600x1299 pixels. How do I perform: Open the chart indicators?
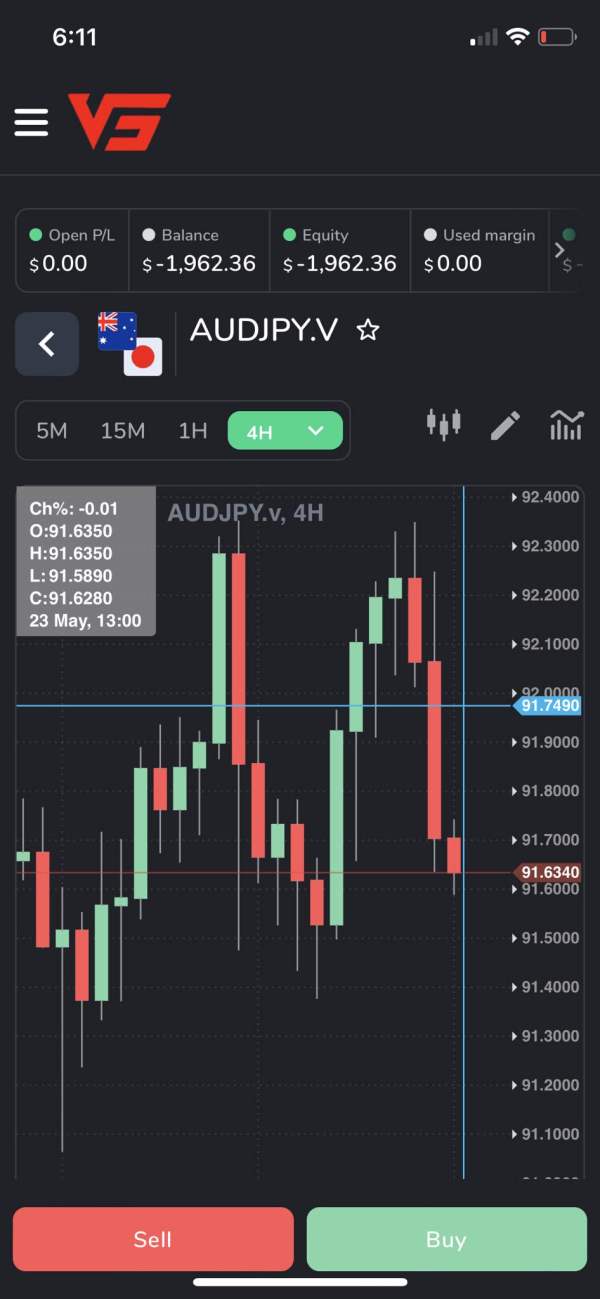pyautogui.click(x=566, y=425)
